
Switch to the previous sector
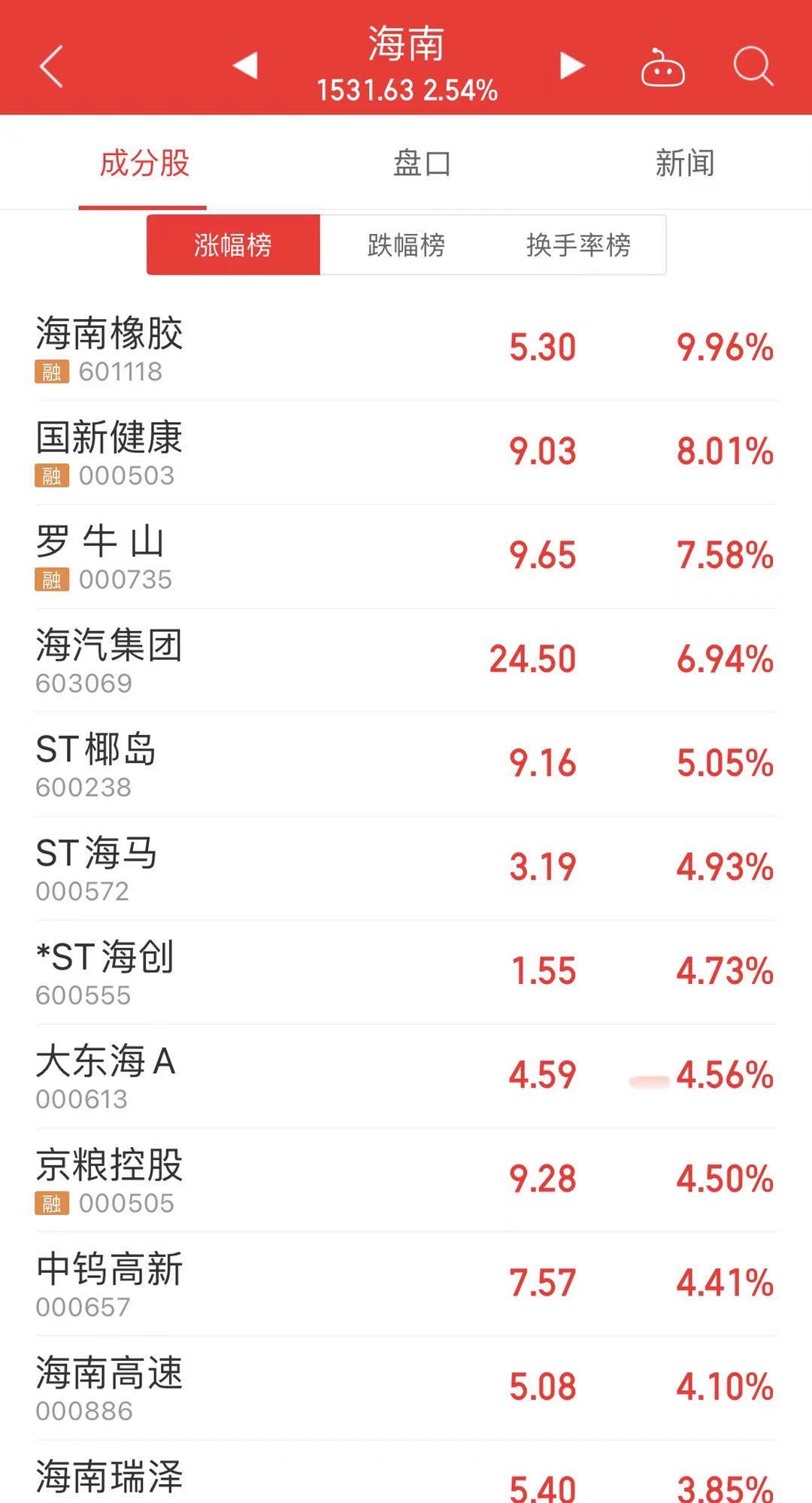click(x=246, y=65)
